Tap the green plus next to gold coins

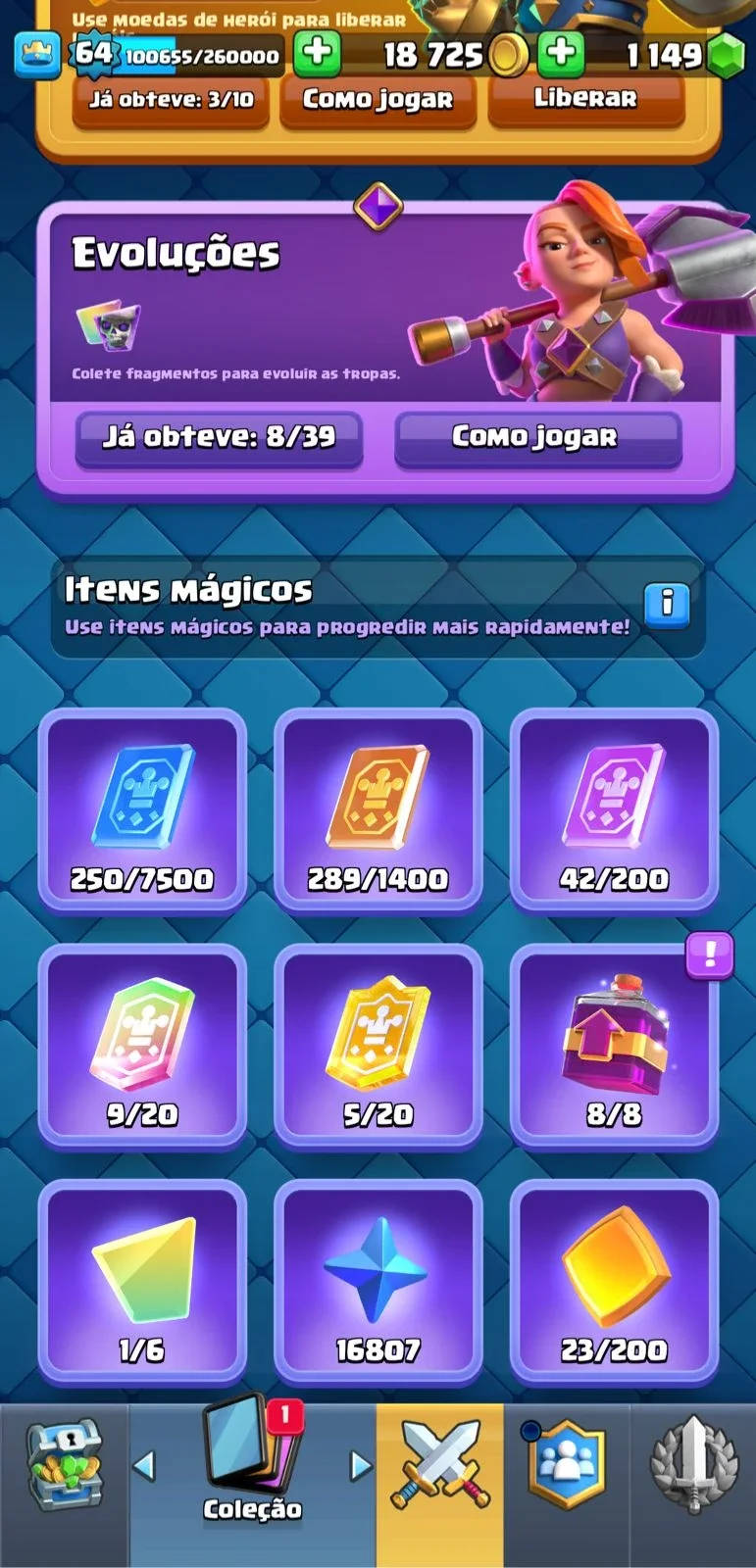pyautogui.click(x=561, y=54)
